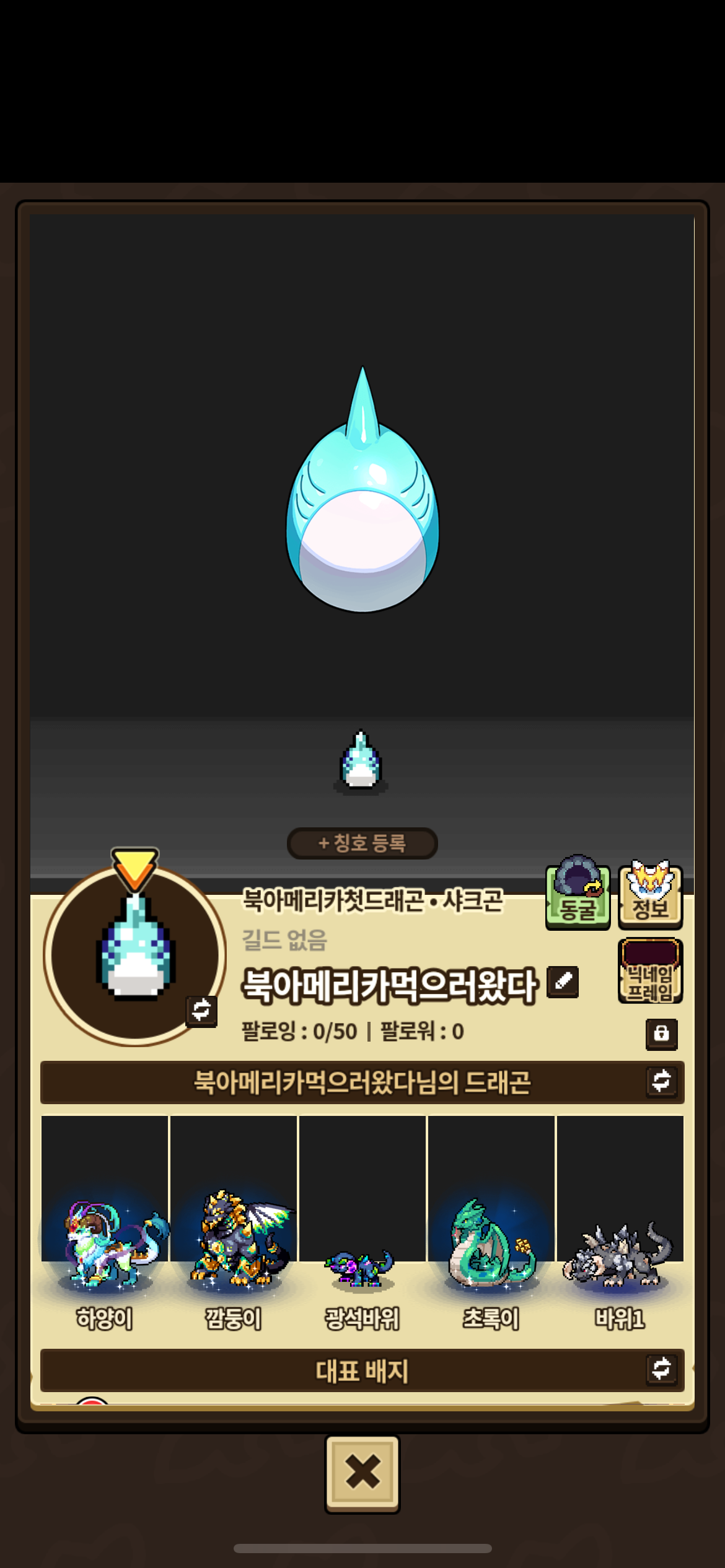The image size is (725, 1568).
Task: Close the profile window with X
Action: [x=362, y=1474]
